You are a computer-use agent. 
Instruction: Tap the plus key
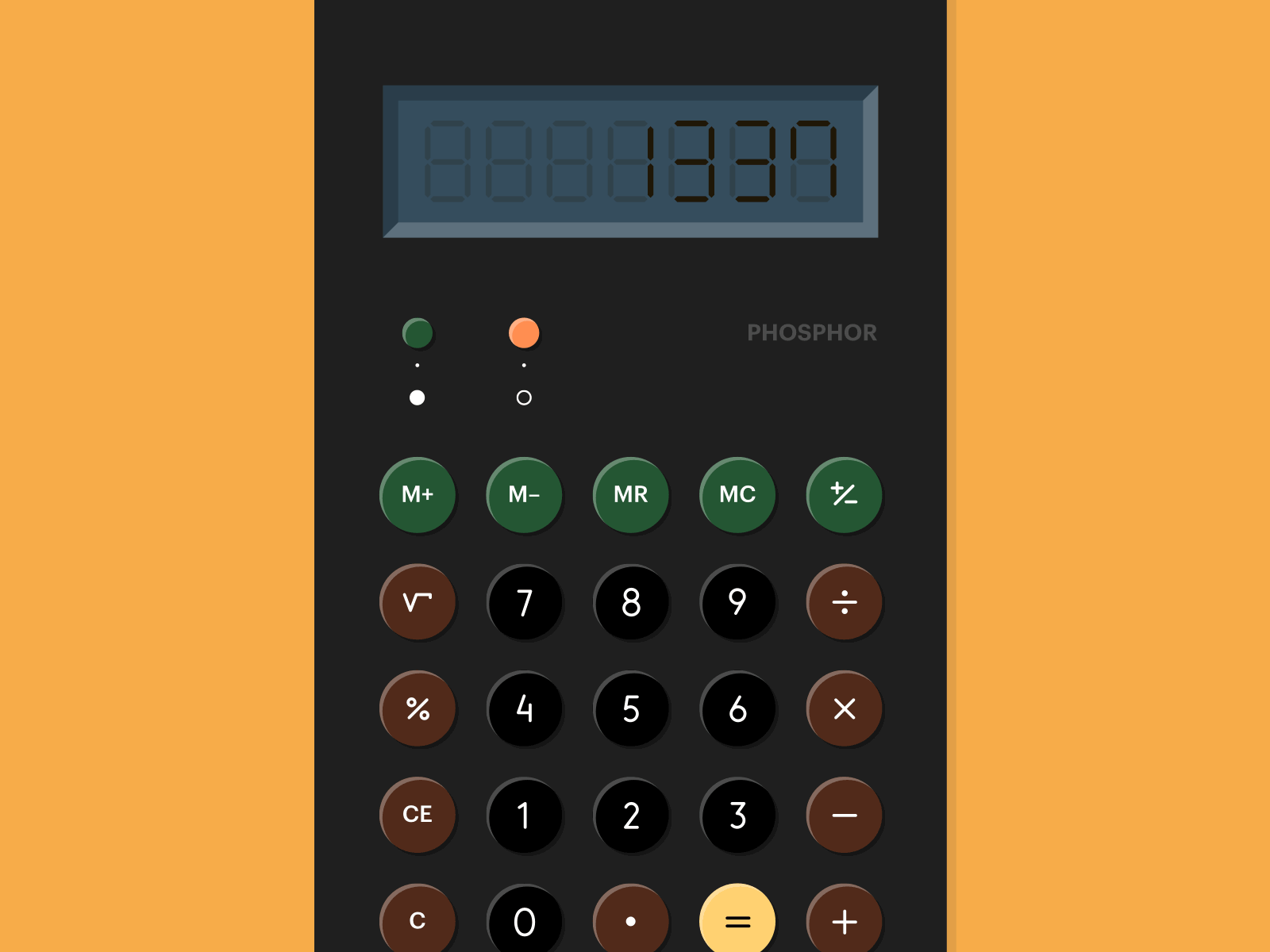(845, 920)
